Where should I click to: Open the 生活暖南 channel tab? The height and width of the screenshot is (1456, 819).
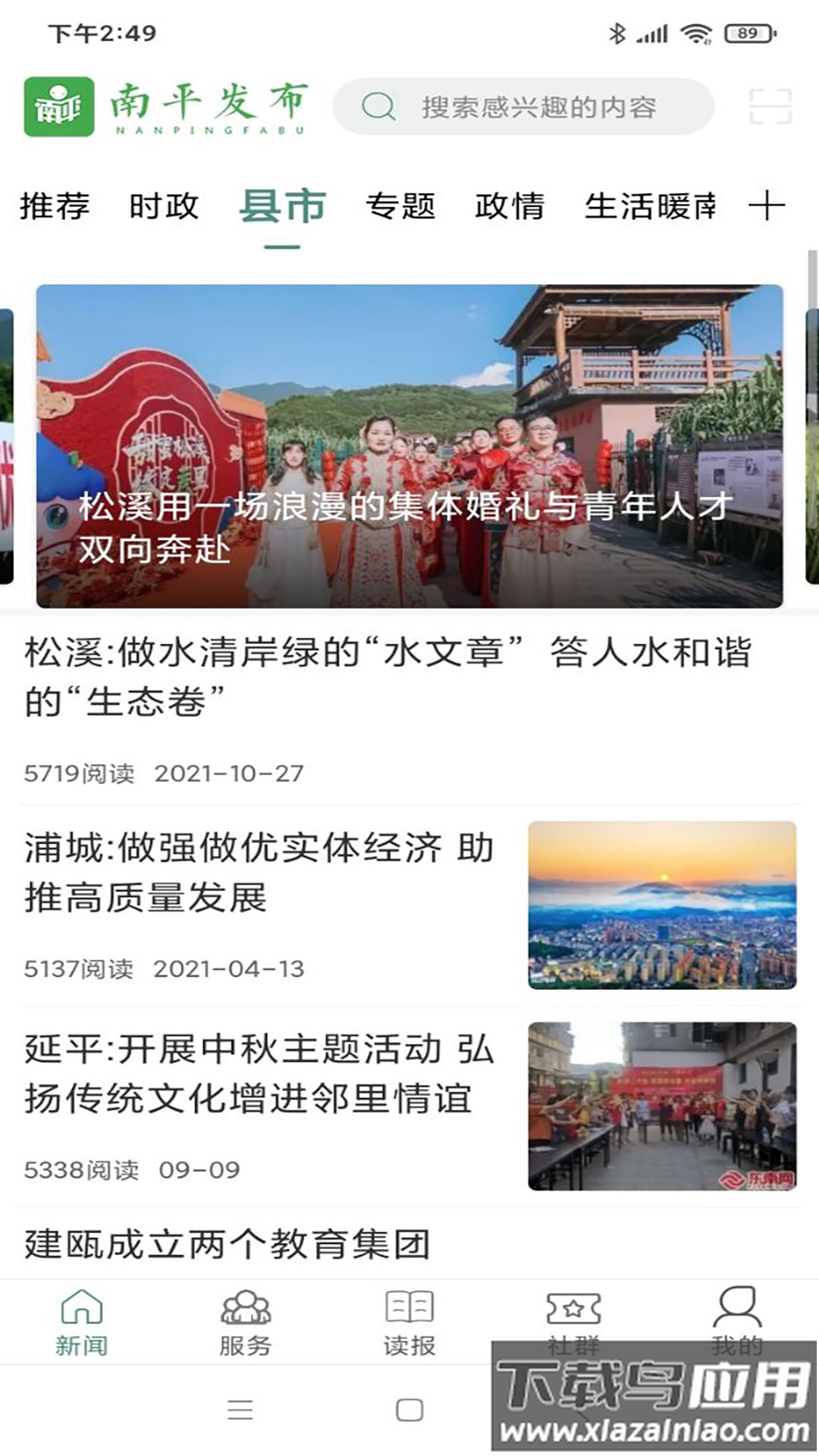click(x=650, y=206)
